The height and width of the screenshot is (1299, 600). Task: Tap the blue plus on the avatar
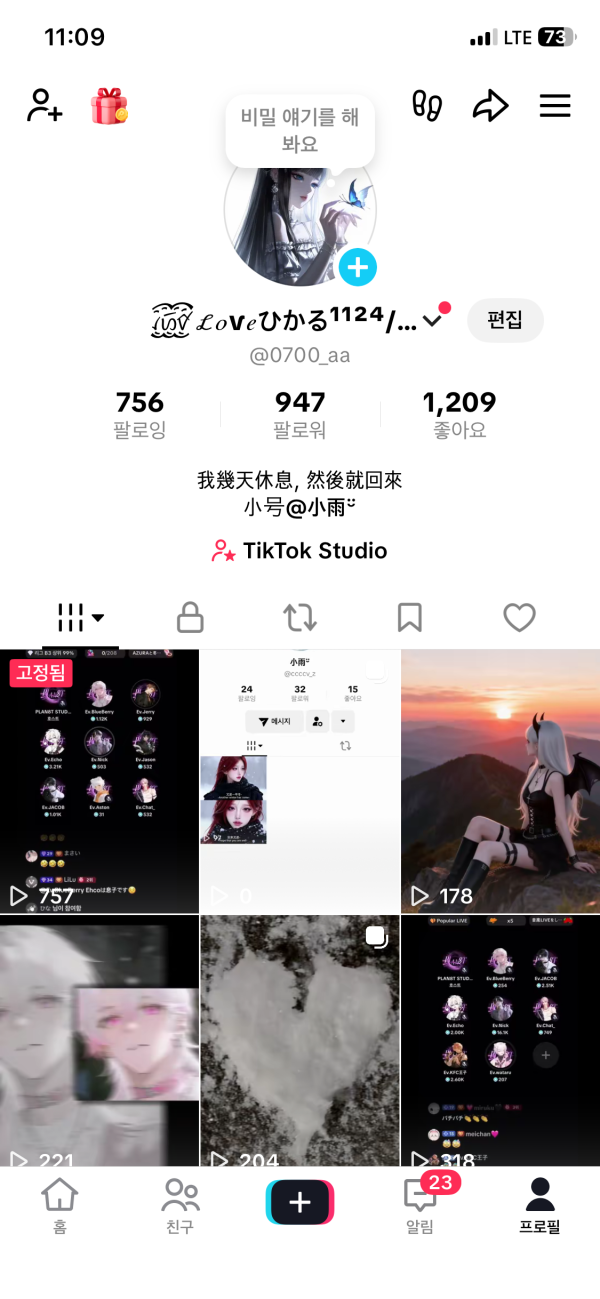pyautogui.click(x=358, y=267)
